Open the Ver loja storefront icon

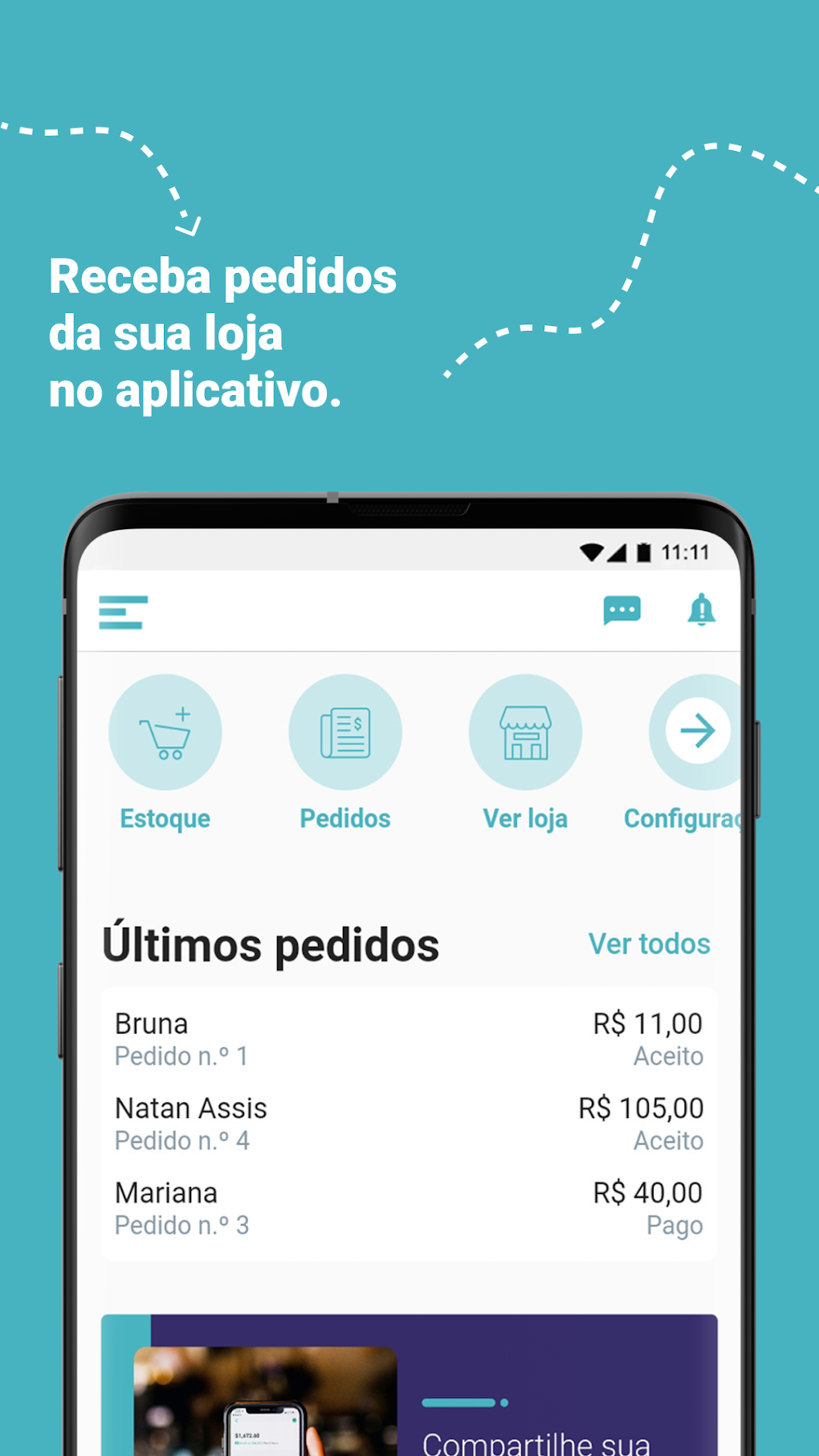tap(526, 731)
